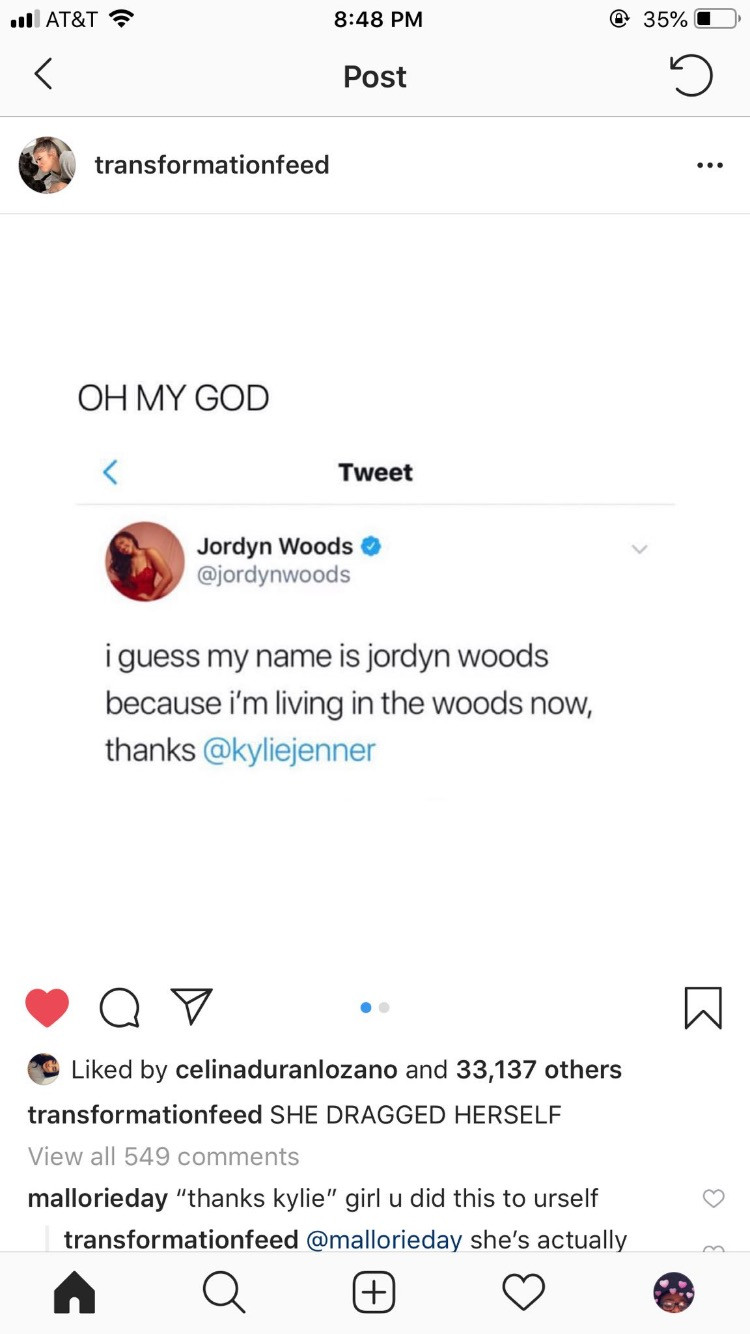The height and width of the screenshot is (1334, 750).
Task: View all 549 comments
Action: 164,1156
